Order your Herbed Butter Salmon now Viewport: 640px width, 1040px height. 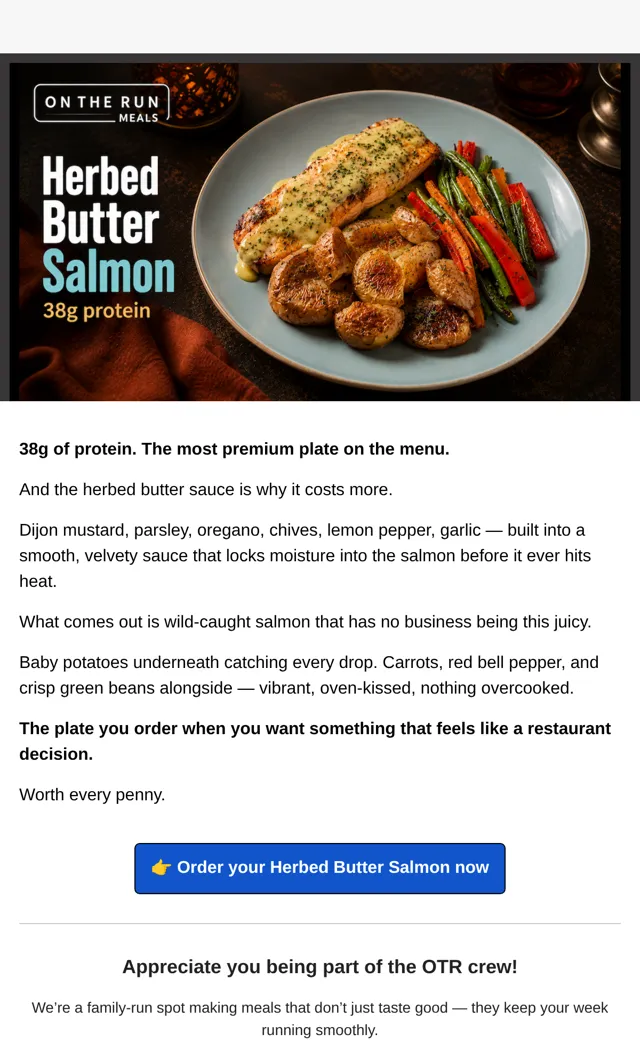coord(320,868)
